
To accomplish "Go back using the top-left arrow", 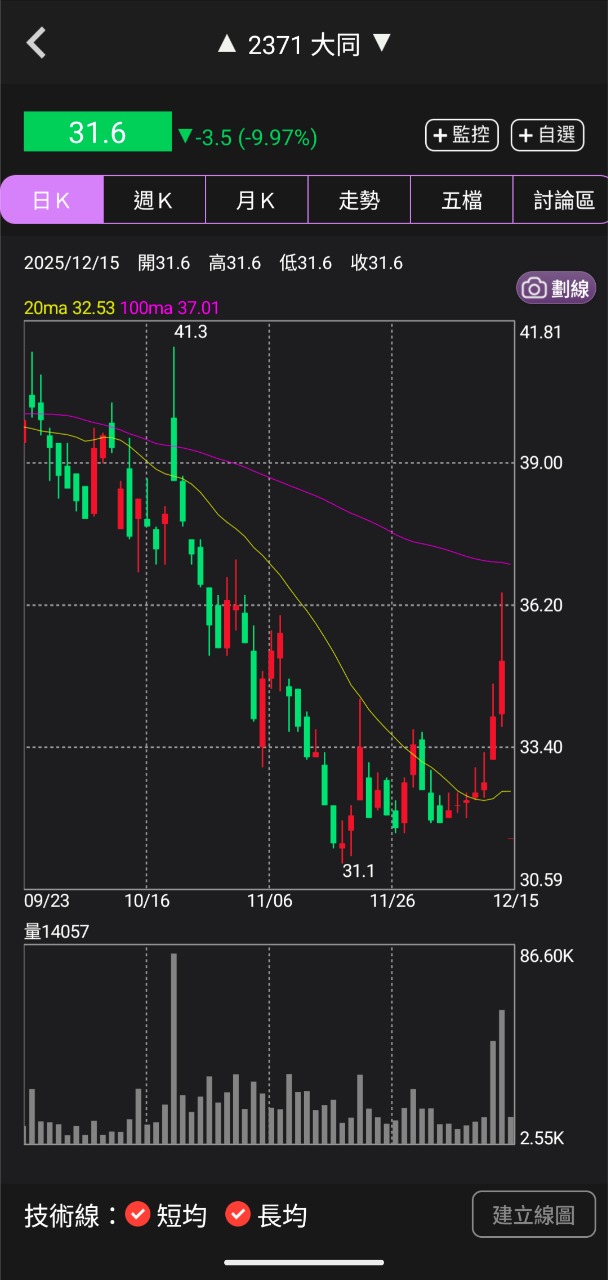I will click(37, 43).
